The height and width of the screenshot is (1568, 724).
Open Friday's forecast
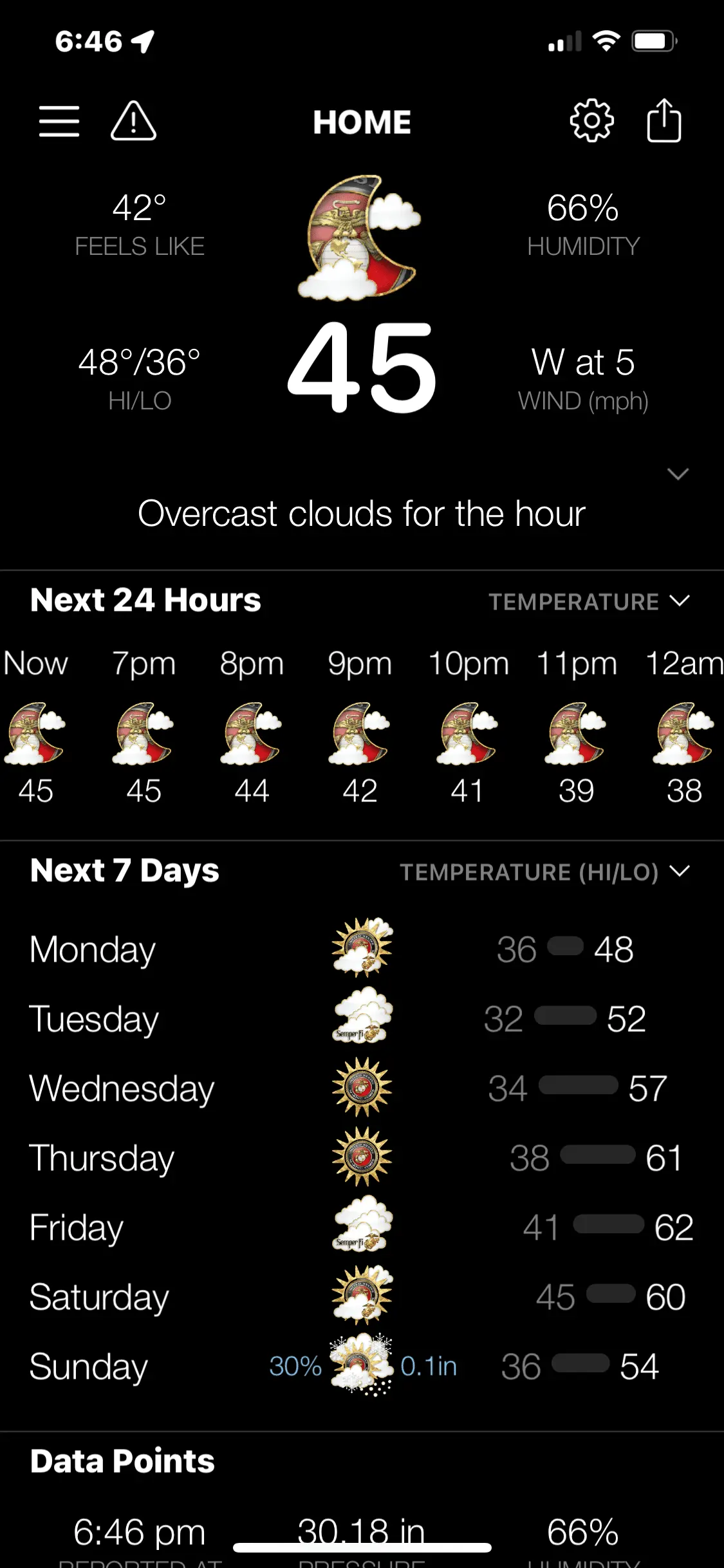pyautogui.click(x=362, y=1227)
